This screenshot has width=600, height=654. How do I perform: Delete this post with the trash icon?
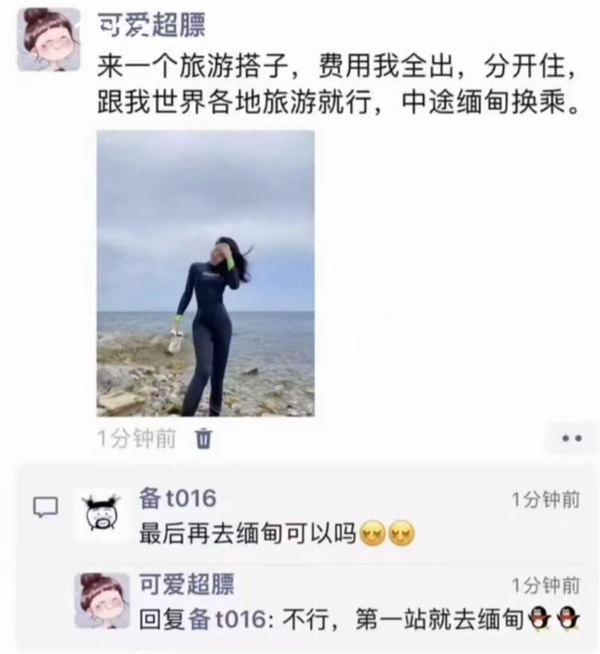point(203,438)
